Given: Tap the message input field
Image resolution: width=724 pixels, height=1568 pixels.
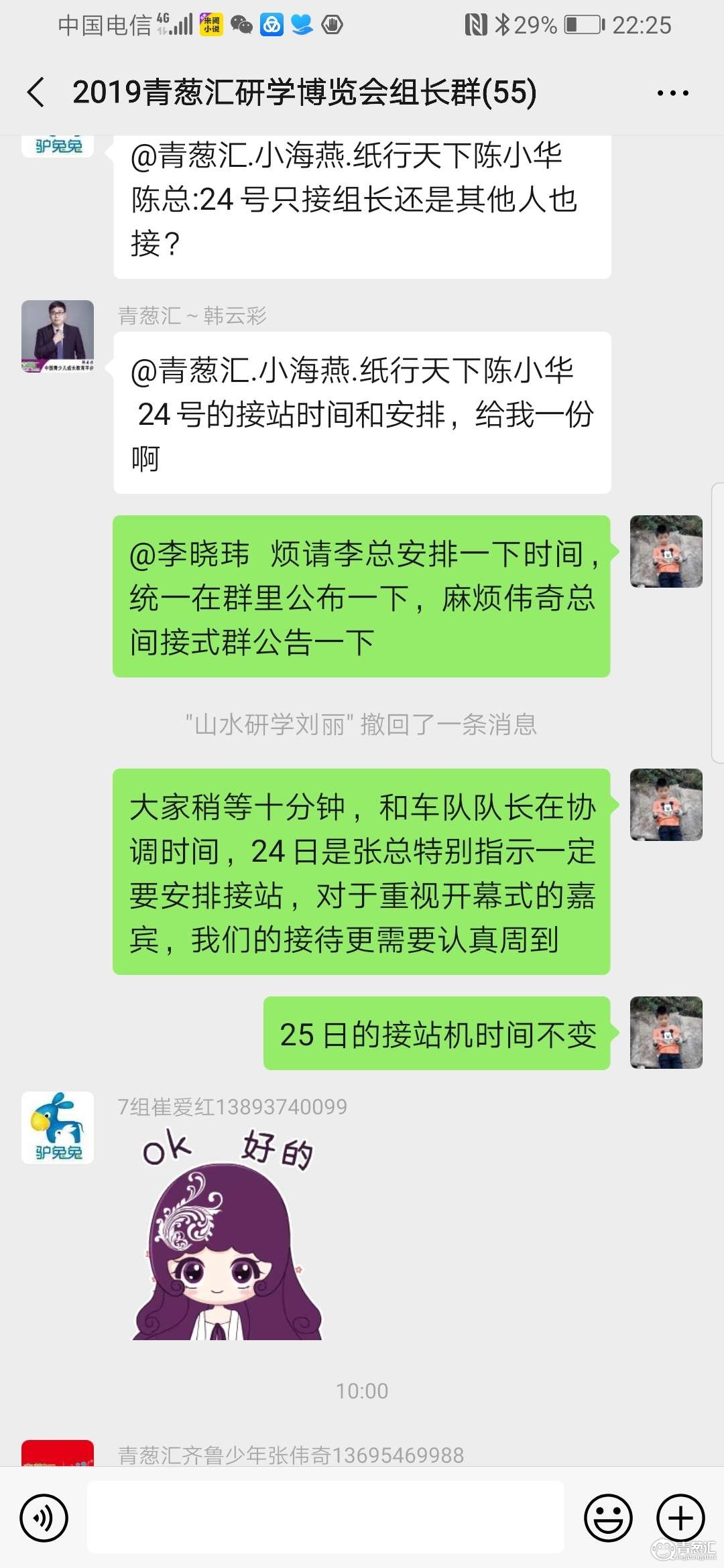Looking at the screenshot, I should (x=325, y=1517).
